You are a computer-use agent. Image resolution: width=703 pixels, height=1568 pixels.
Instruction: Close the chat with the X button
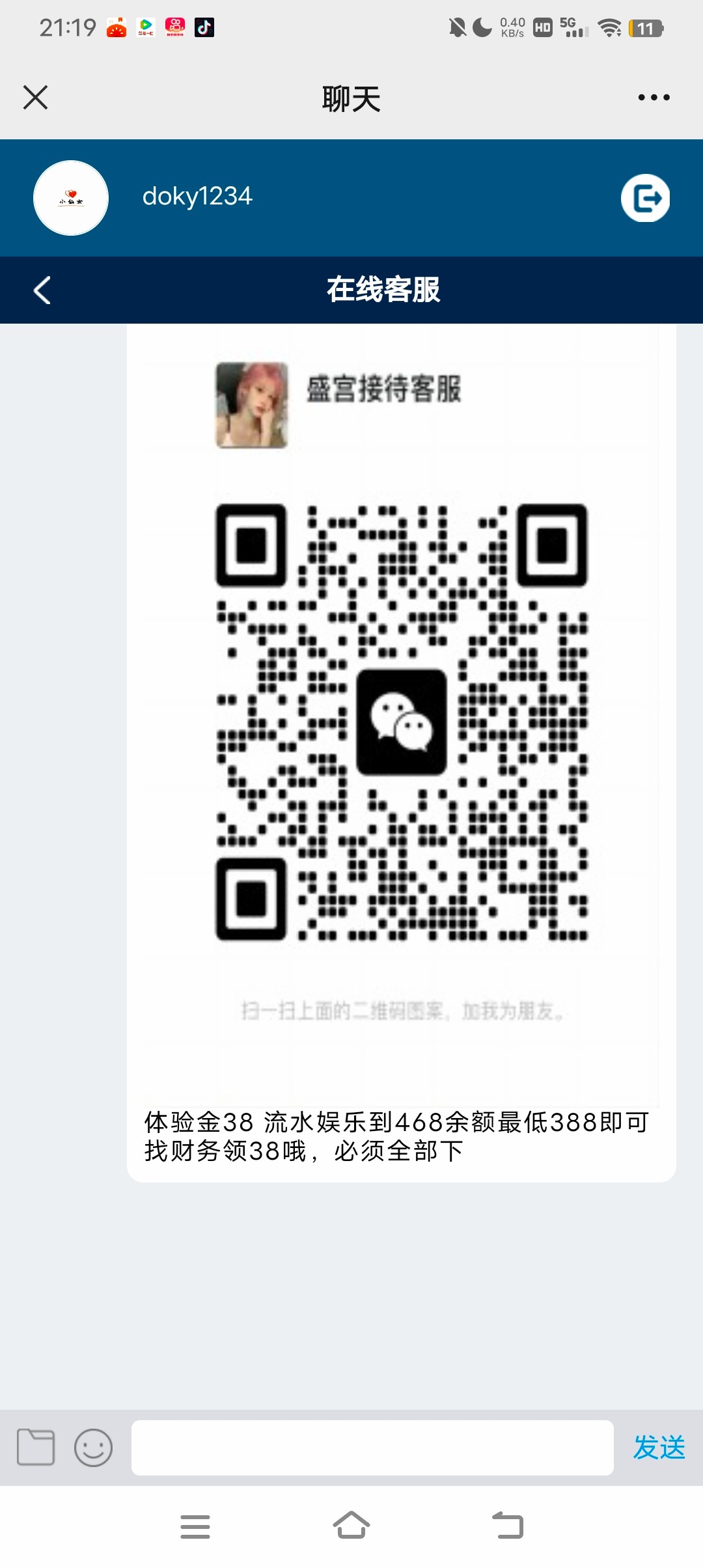tap(36, 96)
